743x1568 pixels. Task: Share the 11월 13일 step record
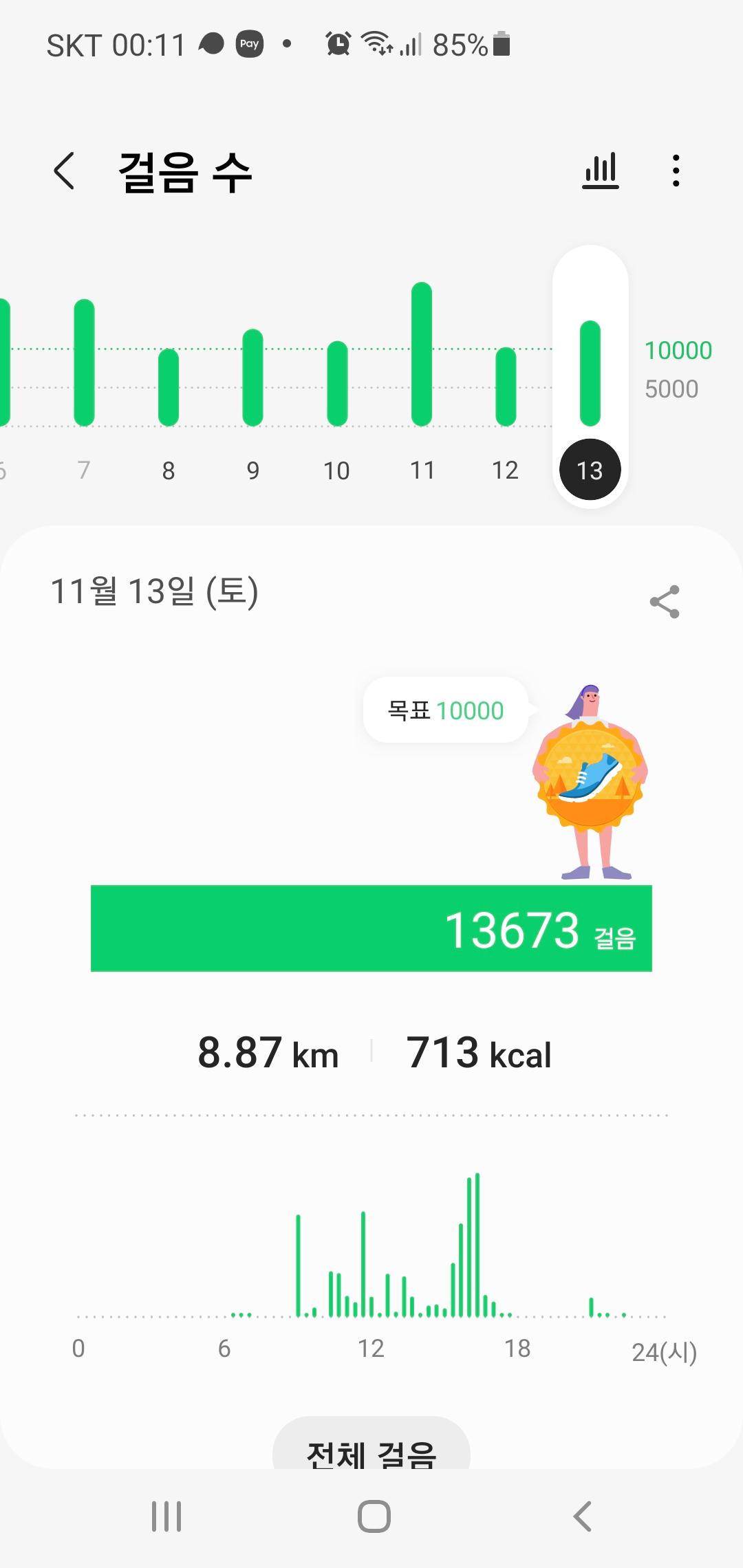(665, 602)
